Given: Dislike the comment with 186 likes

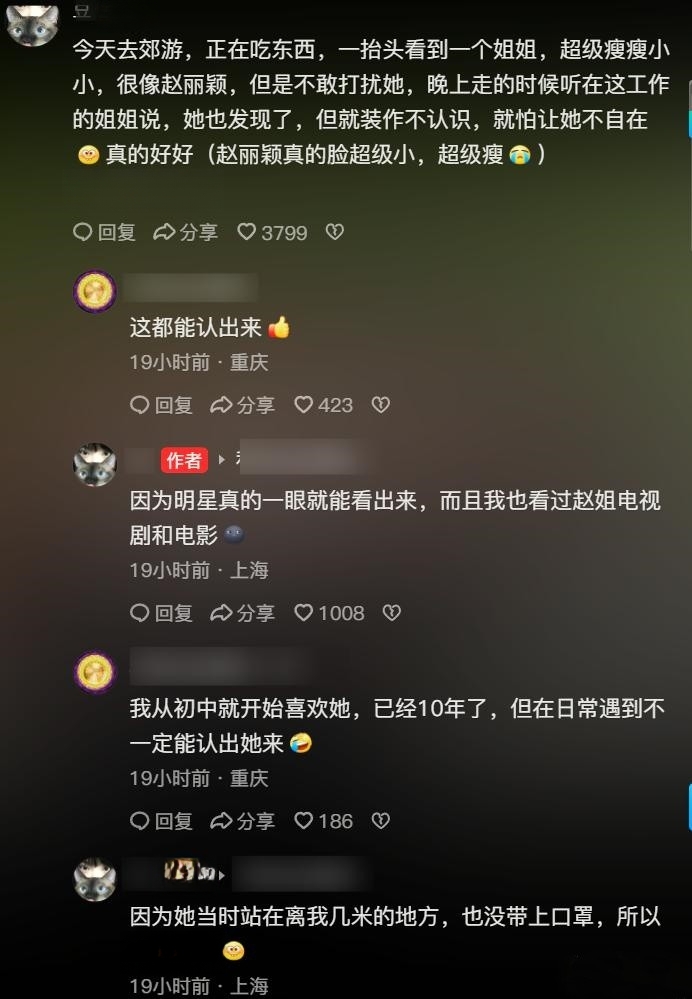Looking at the screenshot, I should point(380,821).
